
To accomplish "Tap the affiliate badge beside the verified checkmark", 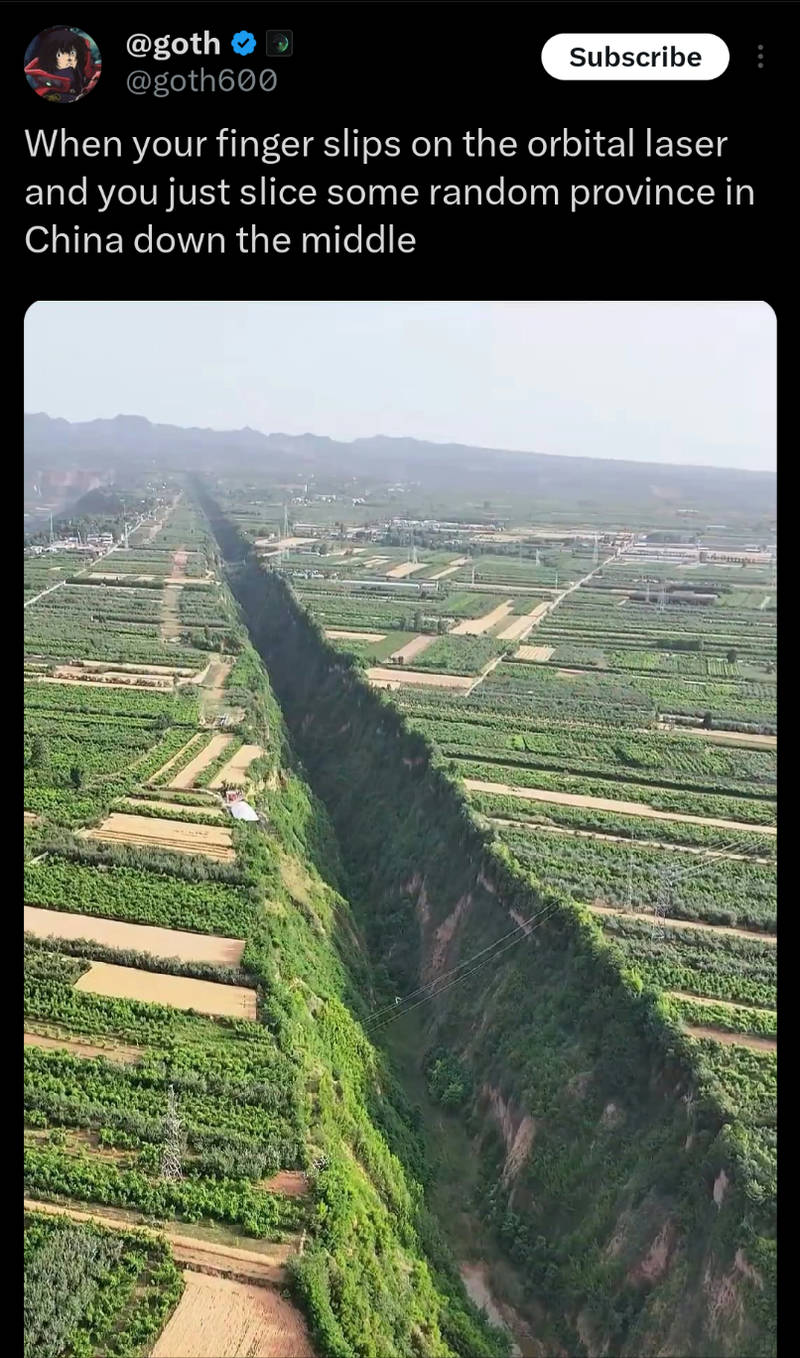I will (279, 43).
